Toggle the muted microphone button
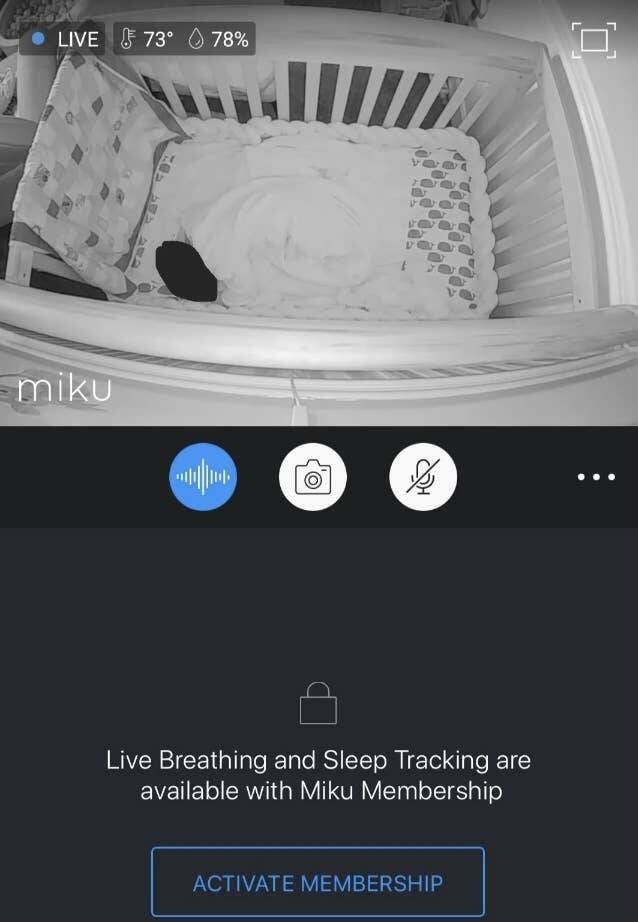 423,477
